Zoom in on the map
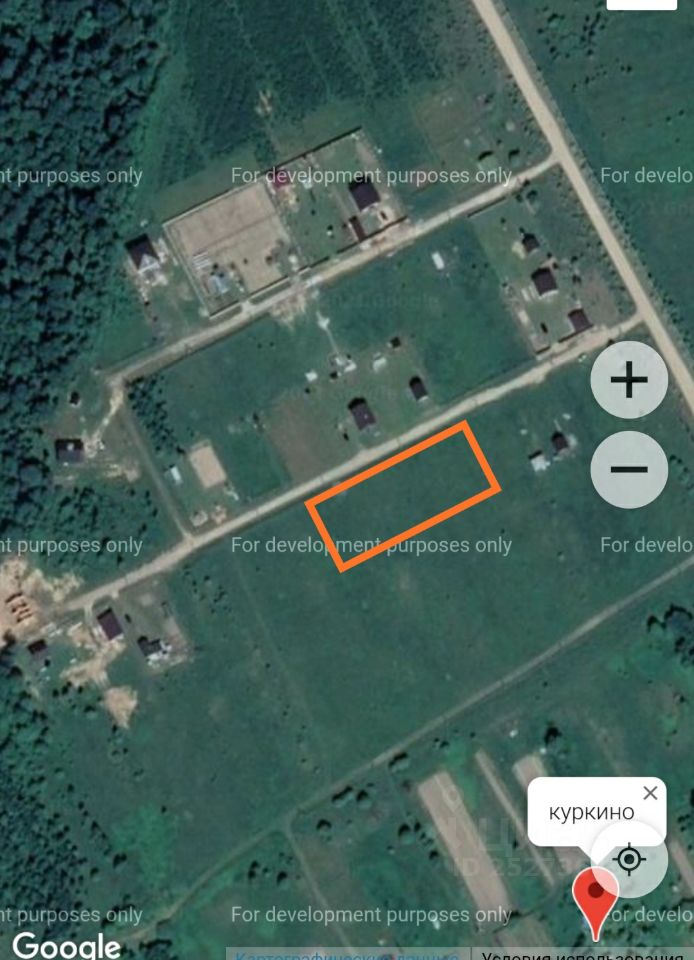The width and height of the screenshot is (694, 960). [629, 380]
